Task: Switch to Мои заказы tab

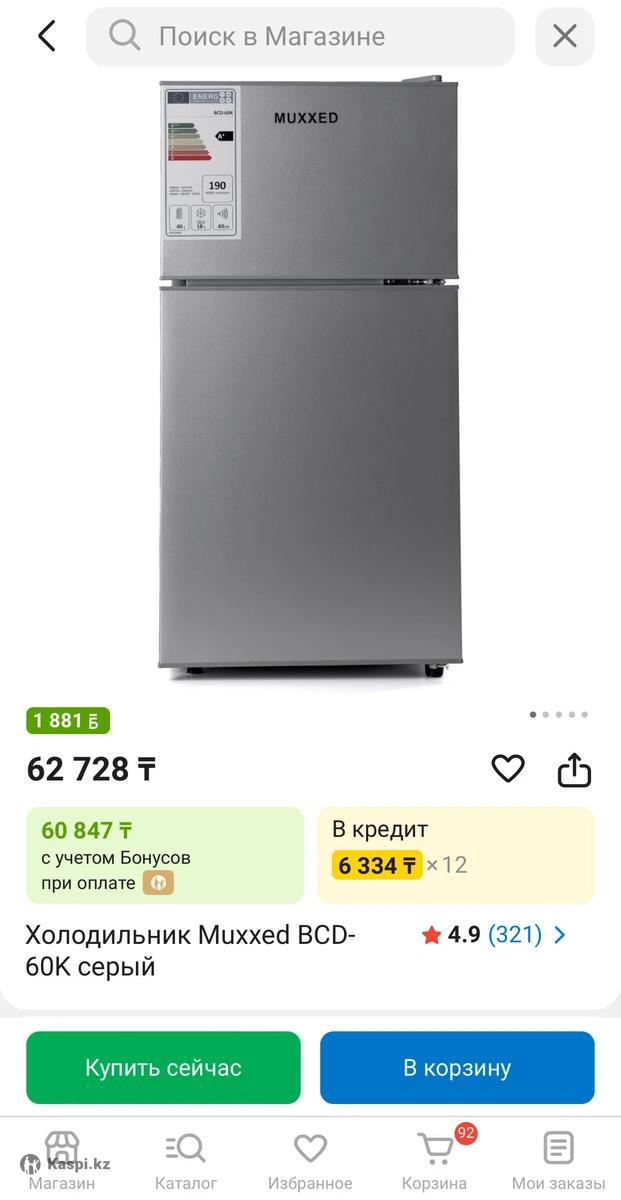Action: click(x=558, y=1160)
